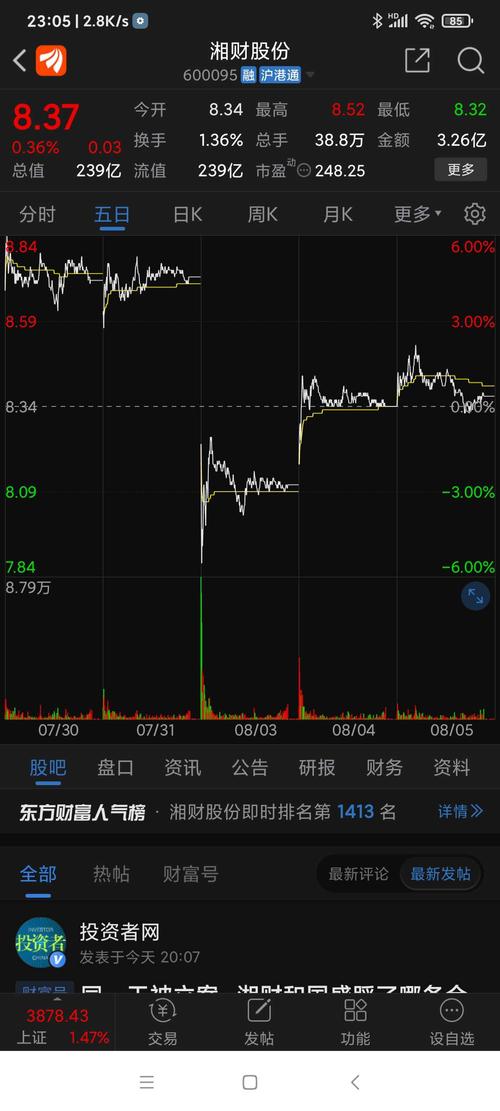500x1111 pixels.
Task: Add stock via 设自选
Action: point(452,1023)
